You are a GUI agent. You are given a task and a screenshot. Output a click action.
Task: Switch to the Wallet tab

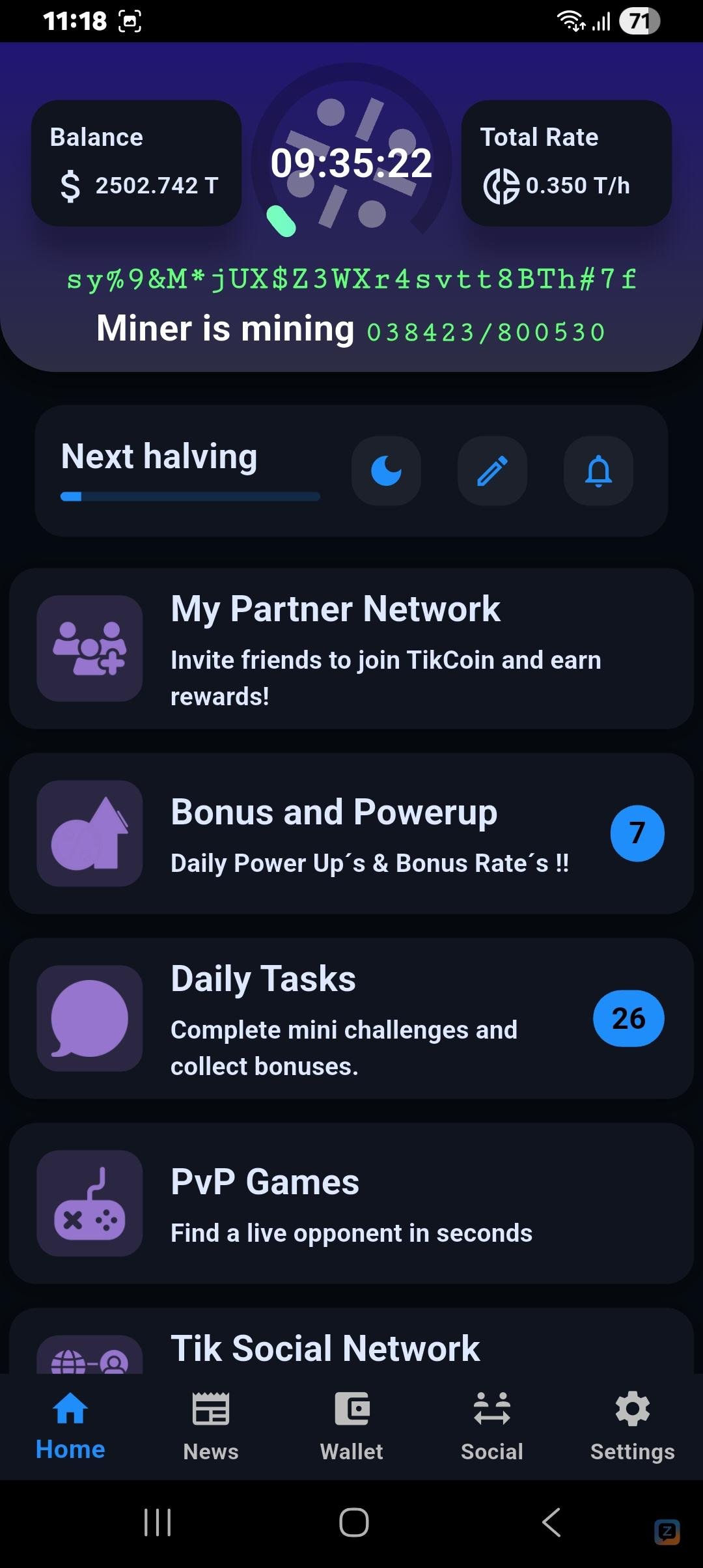click(351, 1426)
